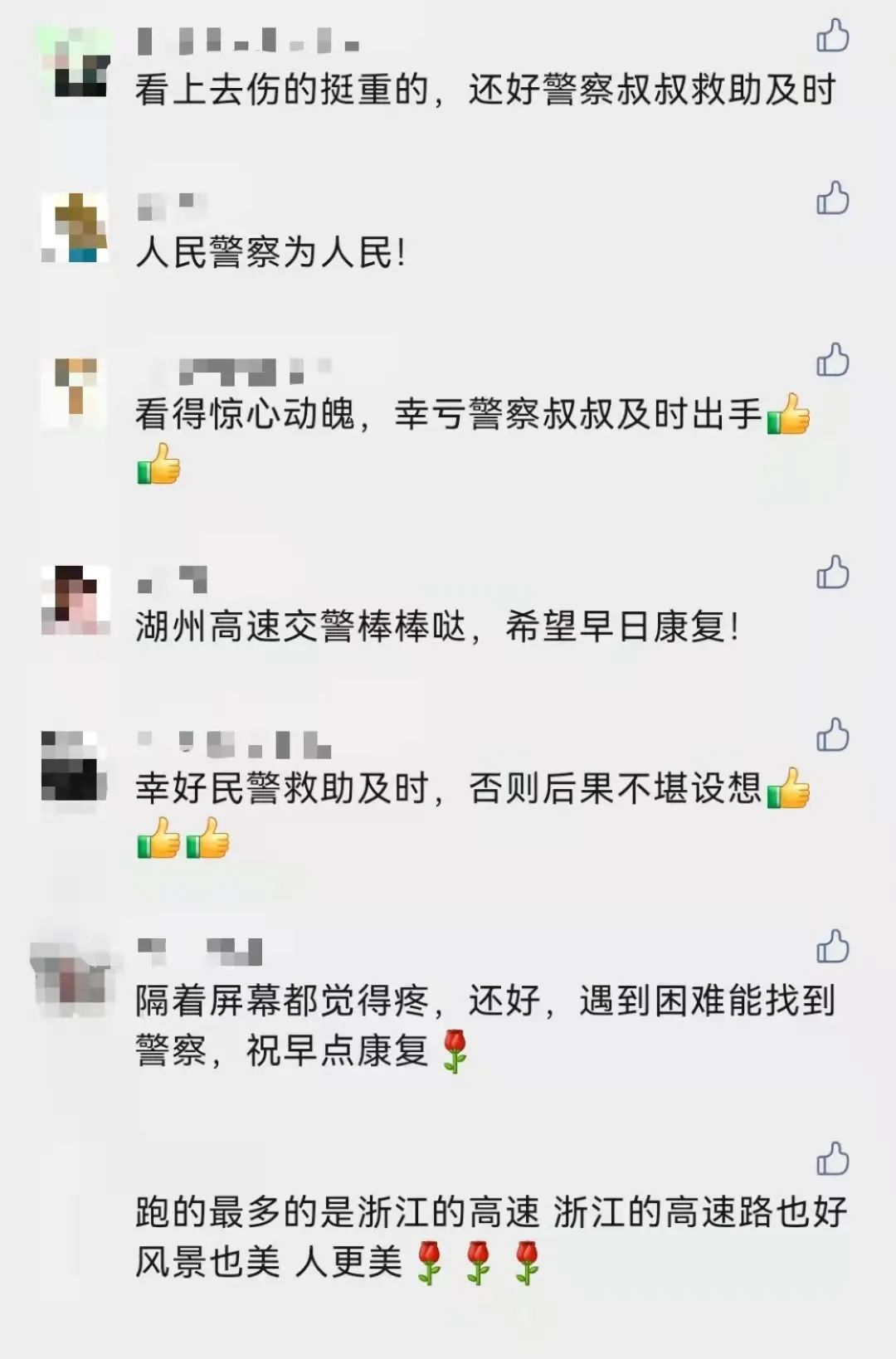
Task: Like the comment starting "隔着屏幕都觉得疼"
Action: click(832, 947)
